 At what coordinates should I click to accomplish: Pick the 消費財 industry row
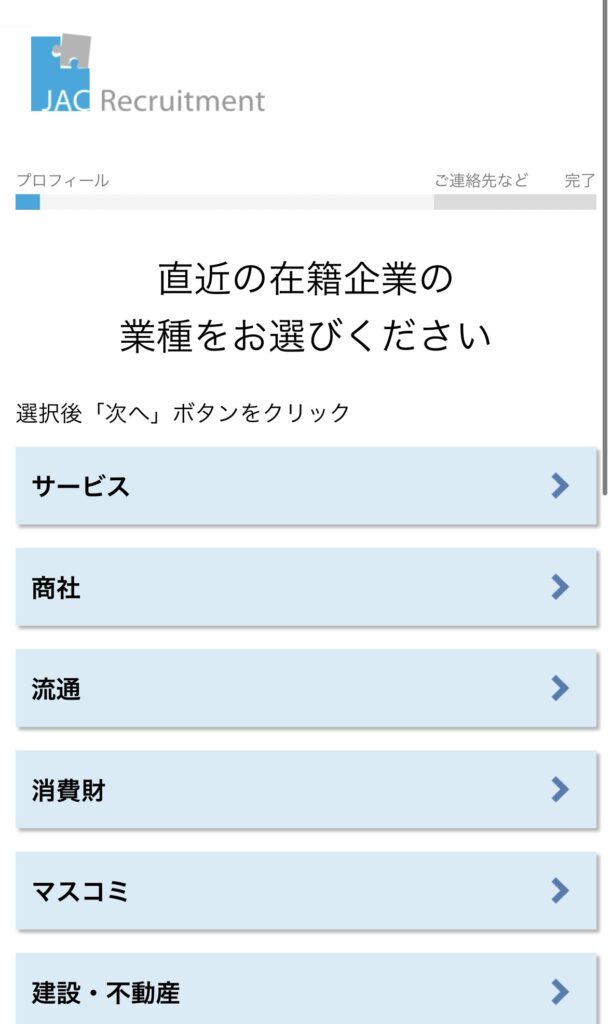tap(306, 790)
